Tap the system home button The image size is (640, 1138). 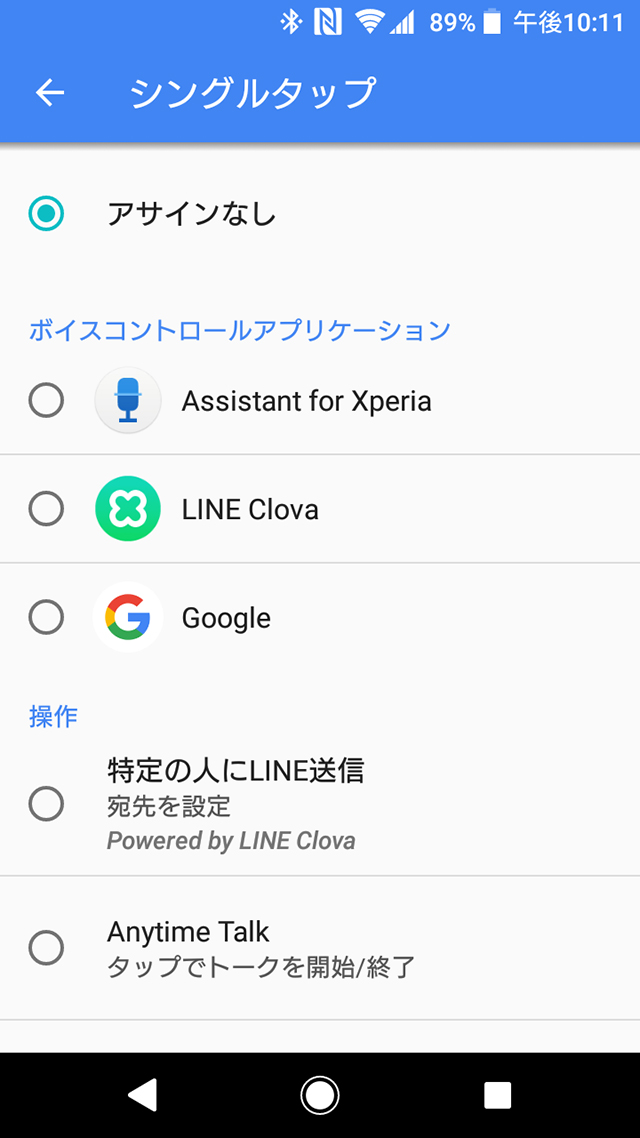[320, 1095]
